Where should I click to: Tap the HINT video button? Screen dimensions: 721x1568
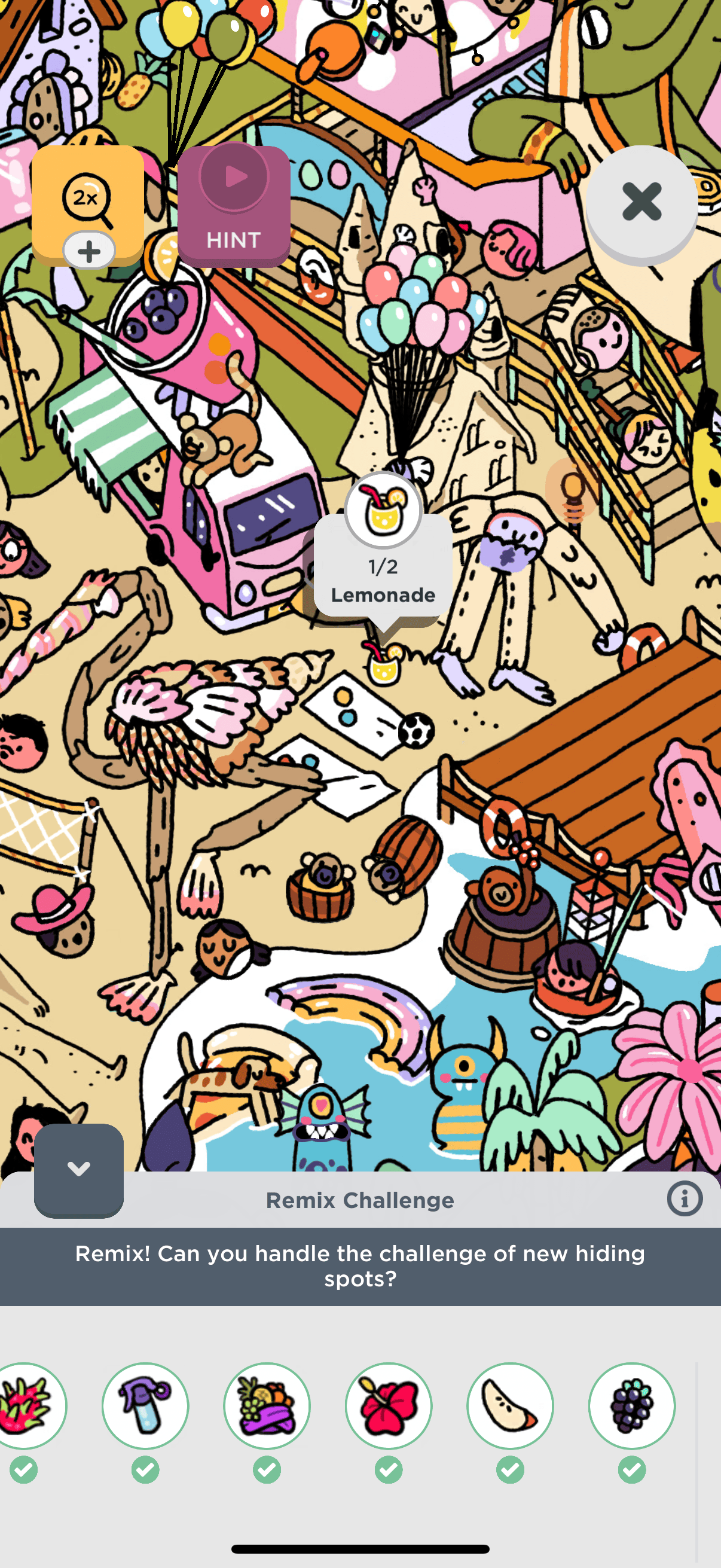pyautogui.click(x=234, y=205)
